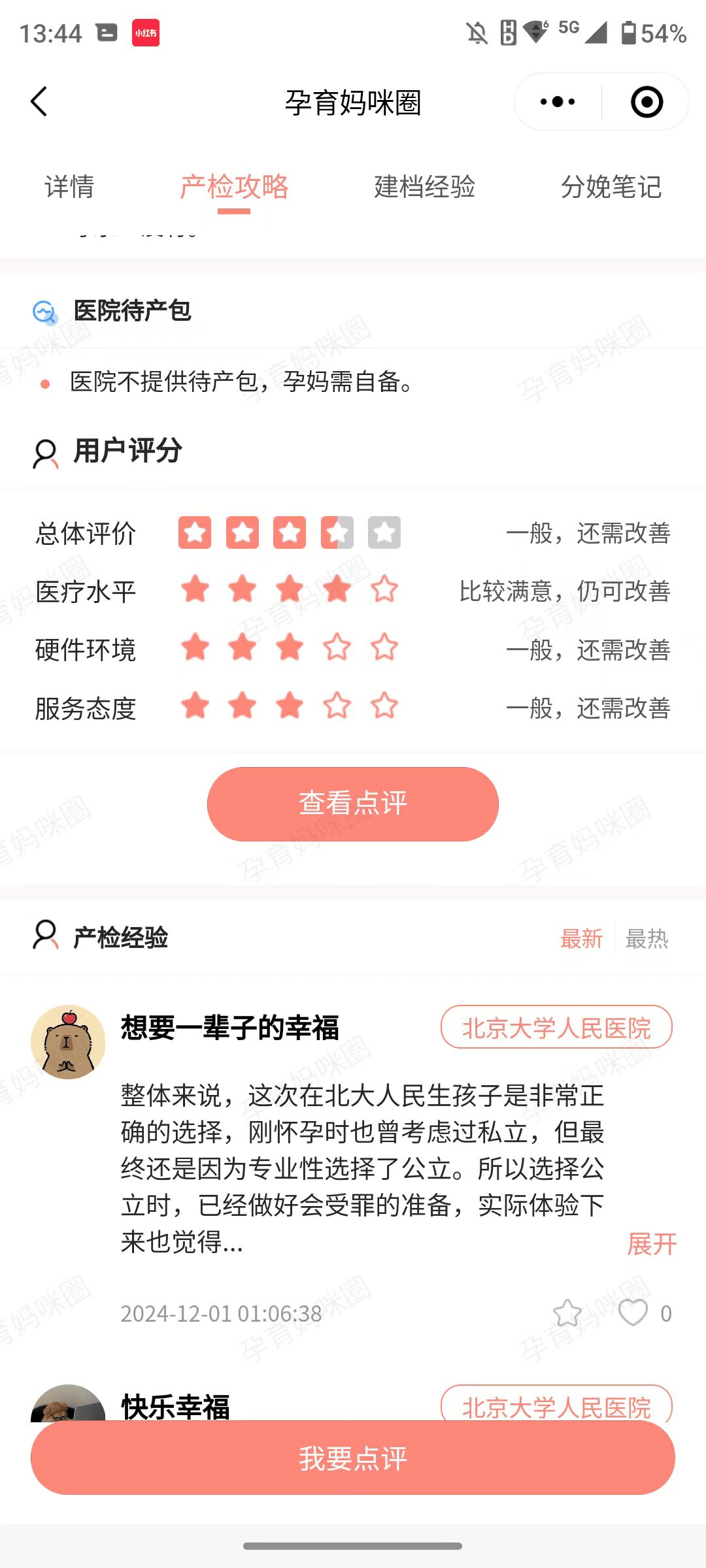Go back using the top-left arrow

(x=39, y=102)
